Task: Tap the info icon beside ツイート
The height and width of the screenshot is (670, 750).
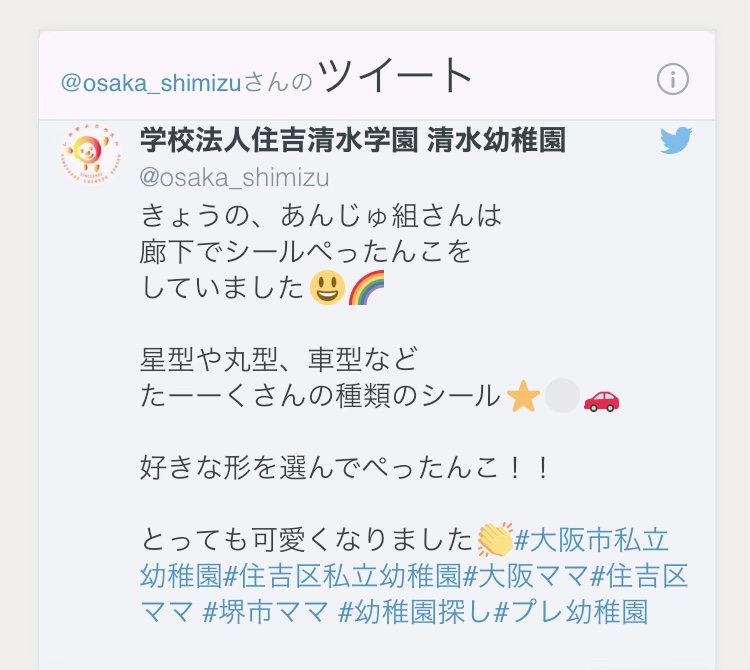Action: [672, 80]
